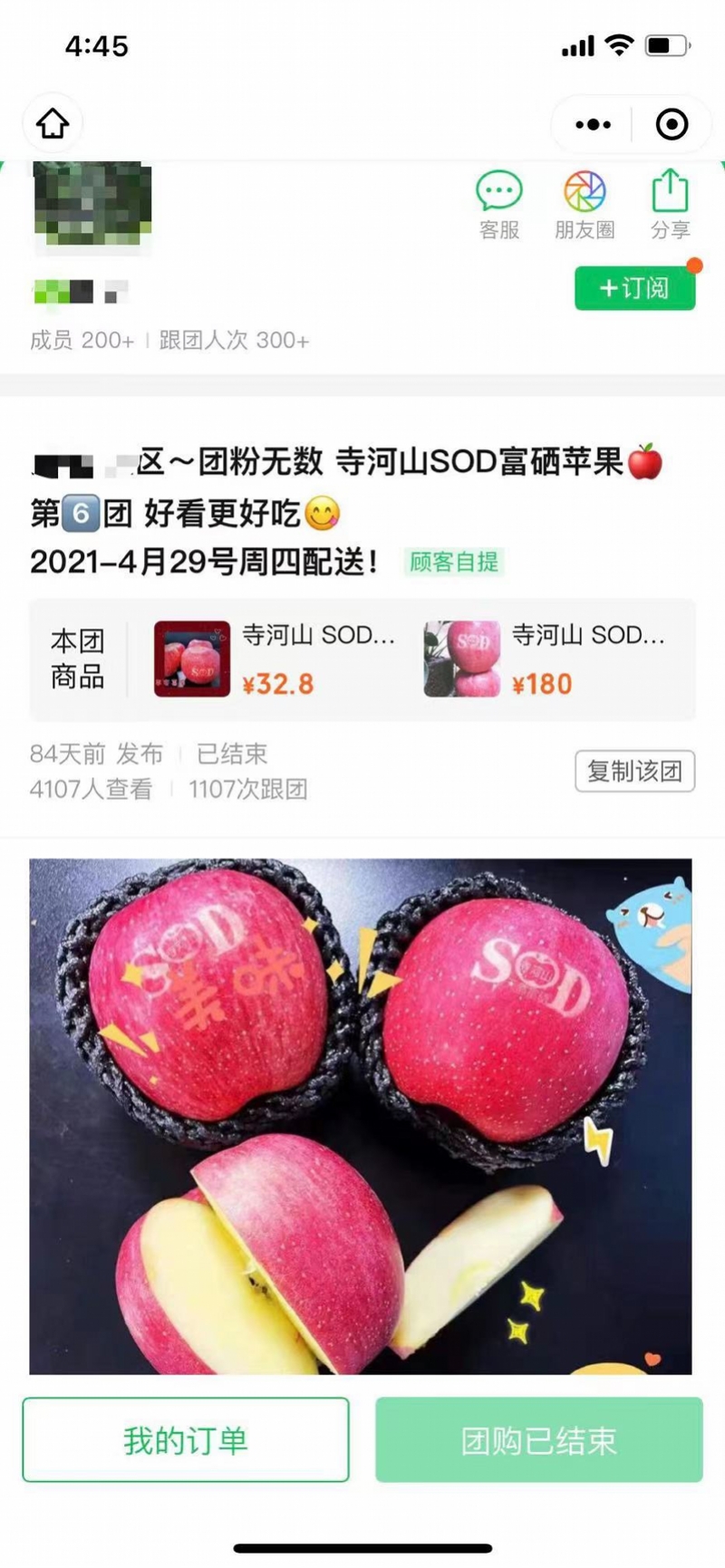Image resolution: width=725 pixels, height=1568 pixels.
Task: Open the ¥180 寺河山 SOD apple product
Action: click(x=545, y=659)
